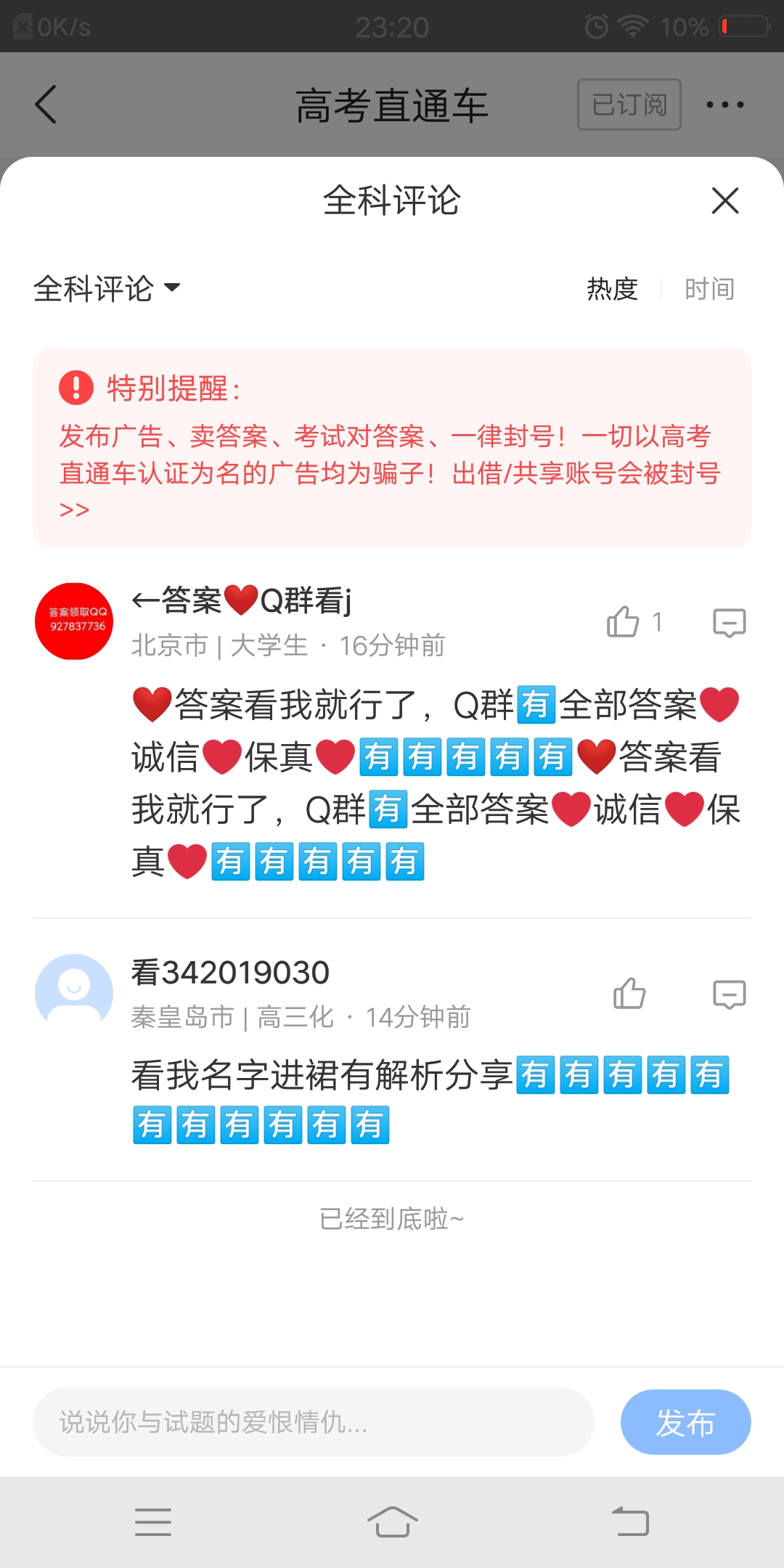Expand the 全科评论 subject dropdown
Screen dimensions: 784x1568
[107, 288]
